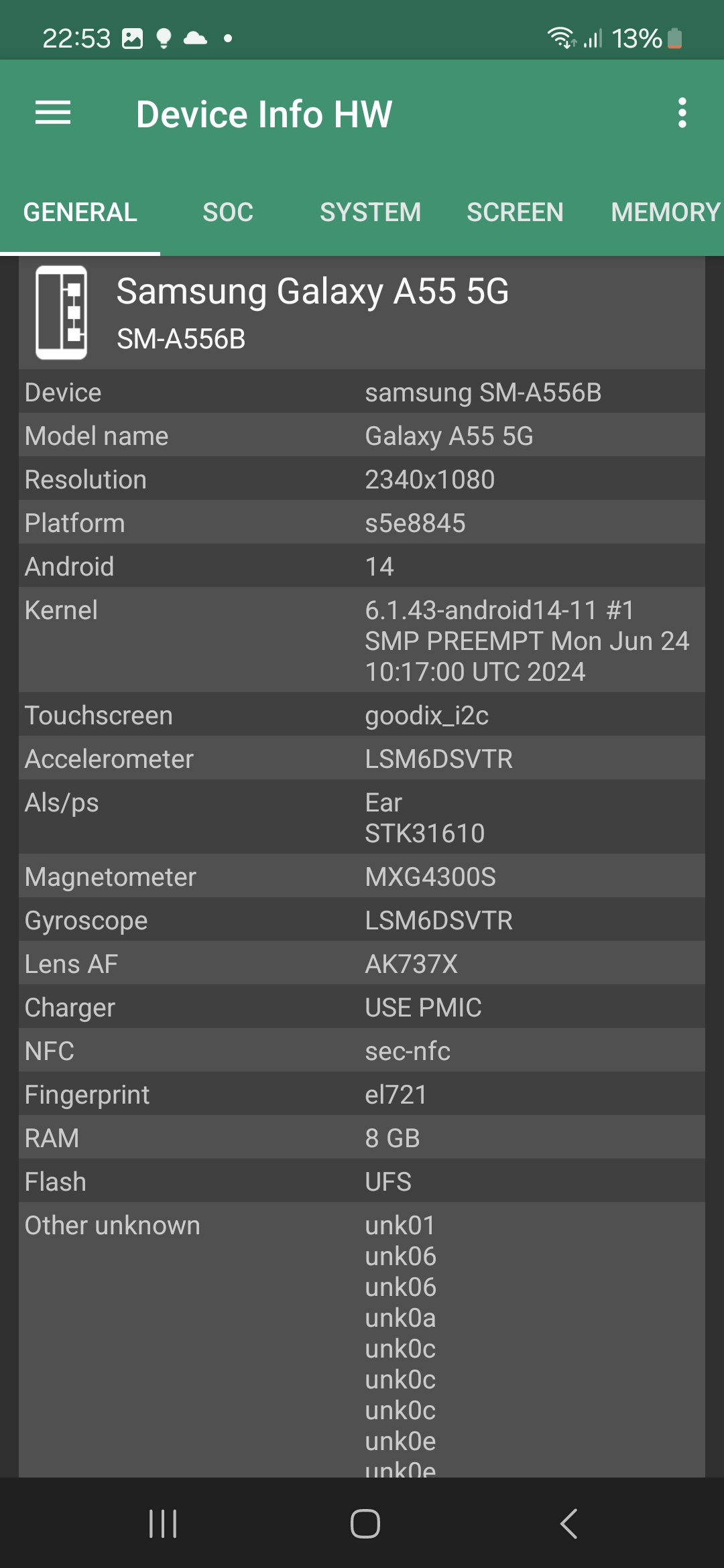This screenshot has height=1568, width=724.
Task: Open the three-dot overflow menu
Action: (682, 113)
